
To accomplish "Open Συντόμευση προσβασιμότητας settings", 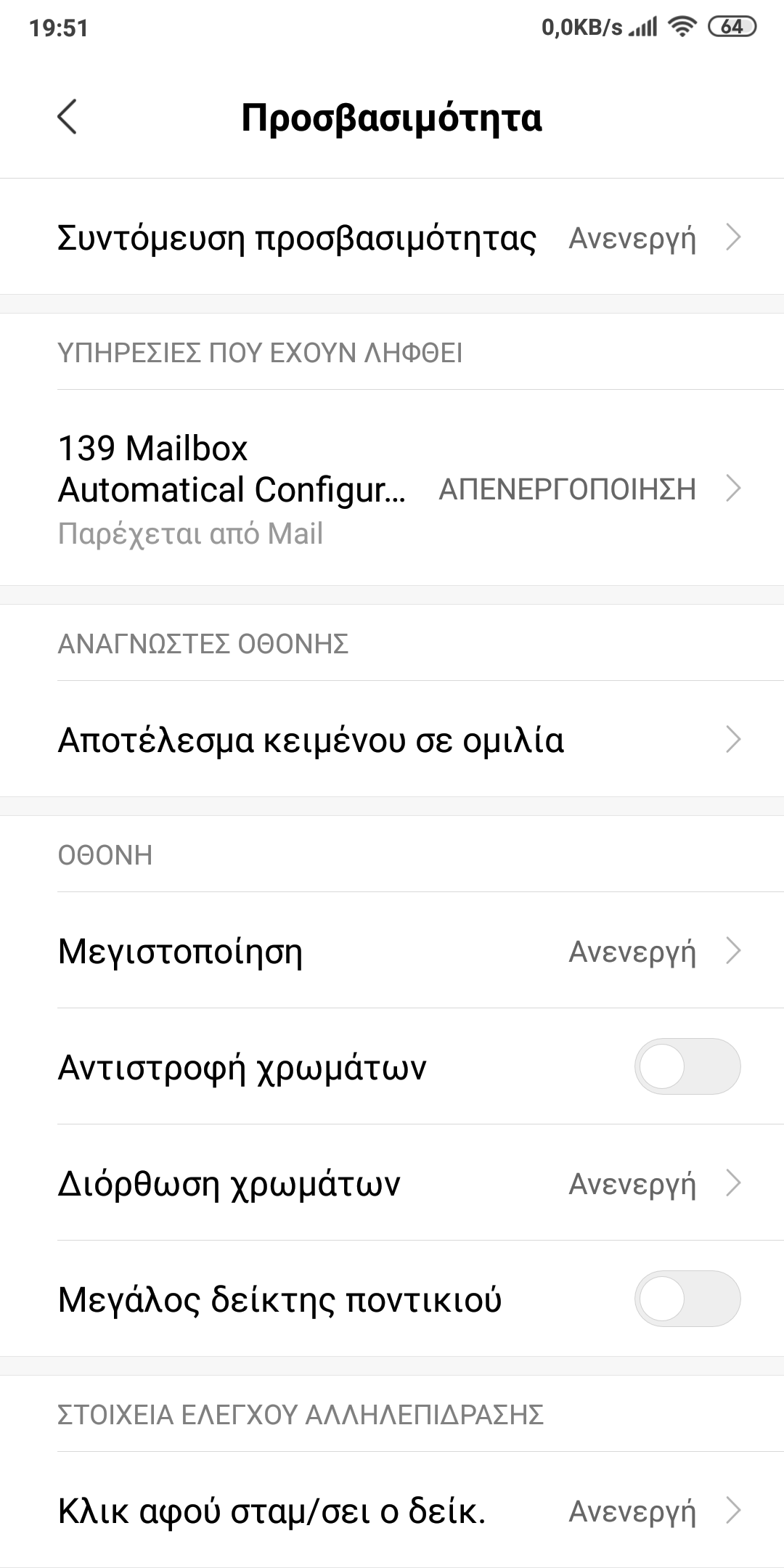I will (x=392, y=238).
